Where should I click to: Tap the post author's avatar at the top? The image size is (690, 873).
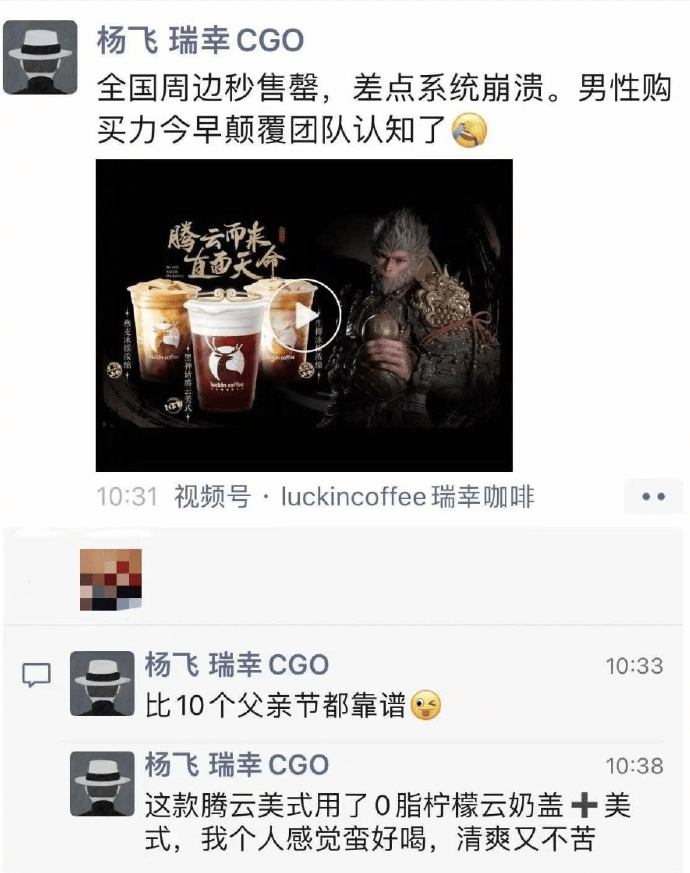40,58
